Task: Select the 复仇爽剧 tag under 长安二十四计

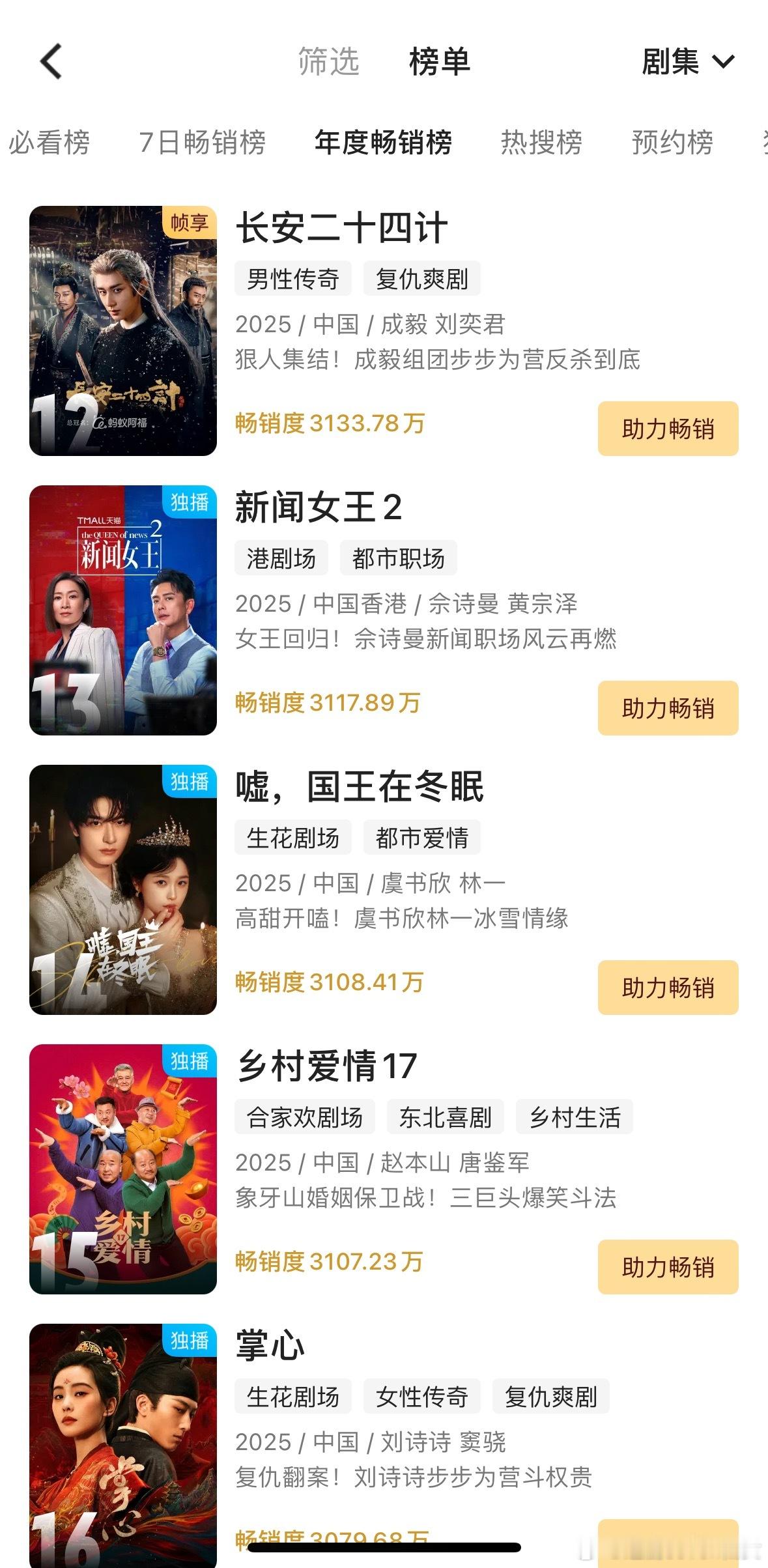Action: pos(421,279)
